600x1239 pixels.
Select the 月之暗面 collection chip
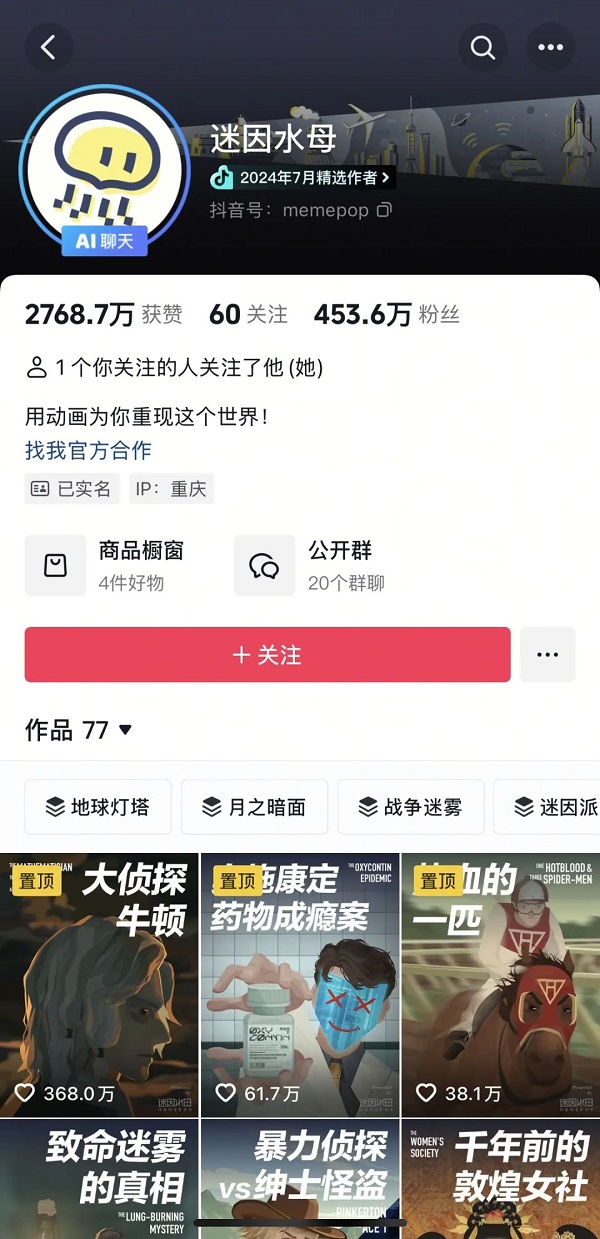[x=254, y=807]
